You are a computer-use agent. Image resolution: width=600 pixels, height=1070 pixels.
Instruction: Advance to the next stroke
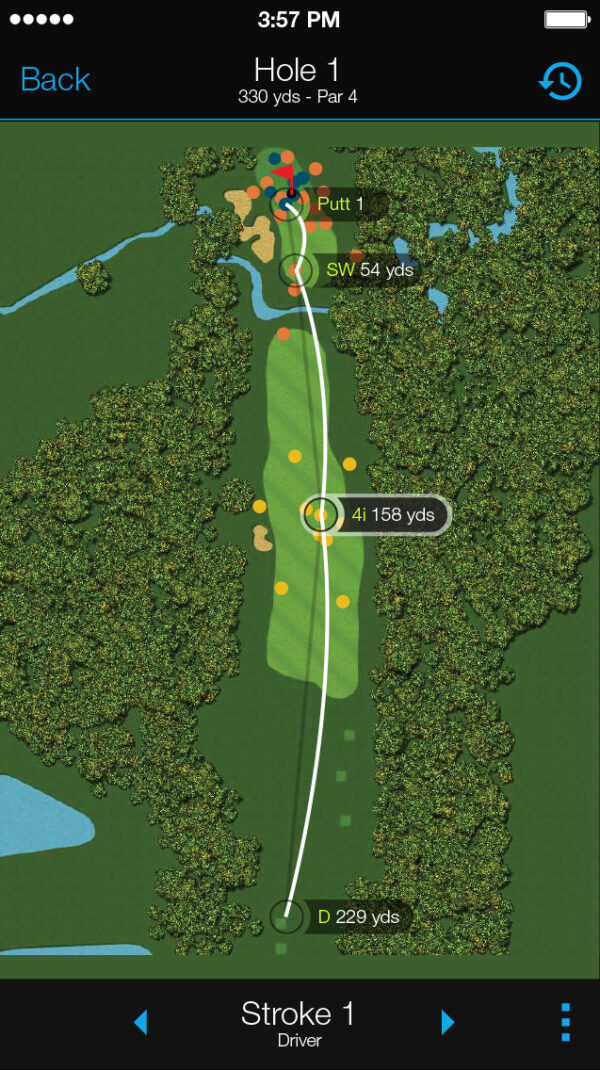click(x=448, y=1021)
